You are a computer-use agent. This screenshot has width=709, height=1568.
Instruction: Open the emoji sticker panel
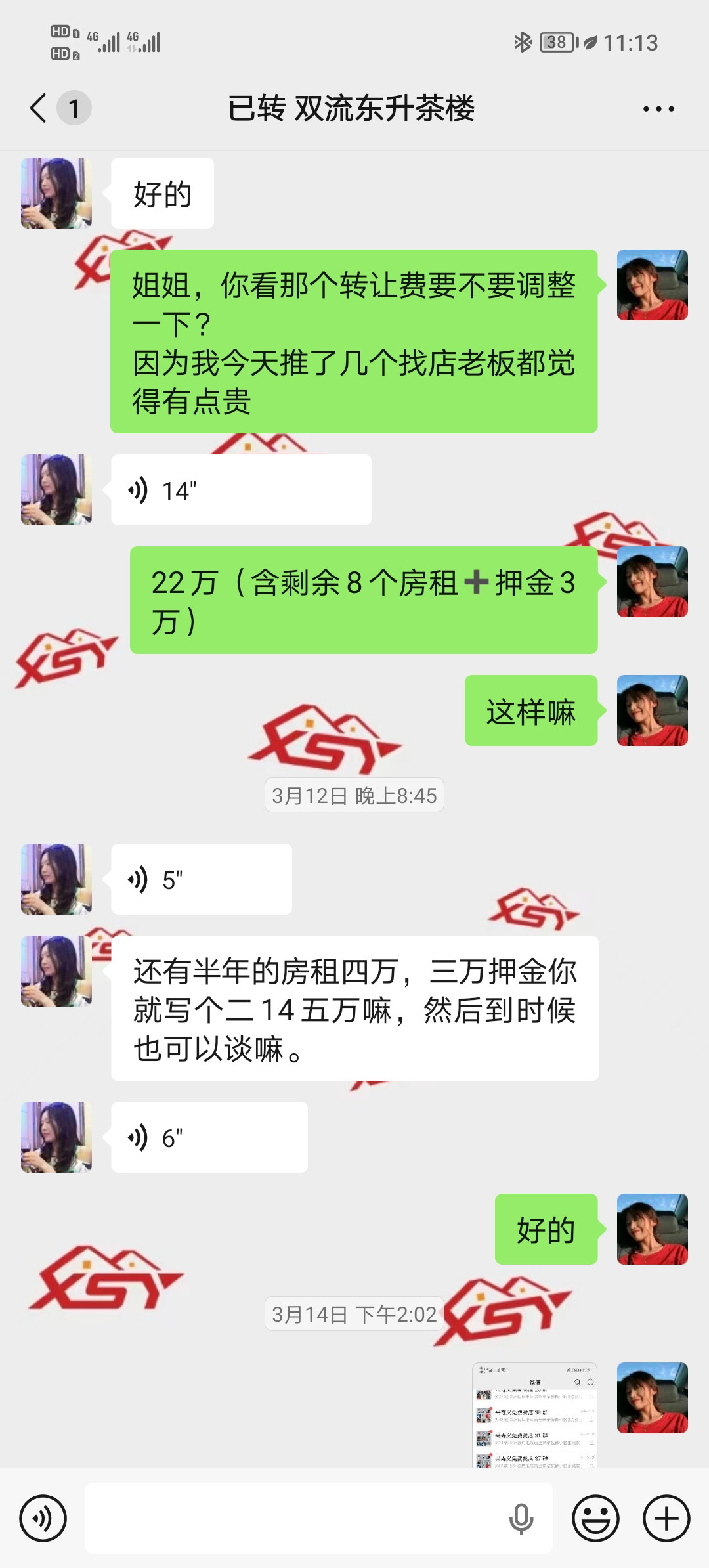[595, 1518]
